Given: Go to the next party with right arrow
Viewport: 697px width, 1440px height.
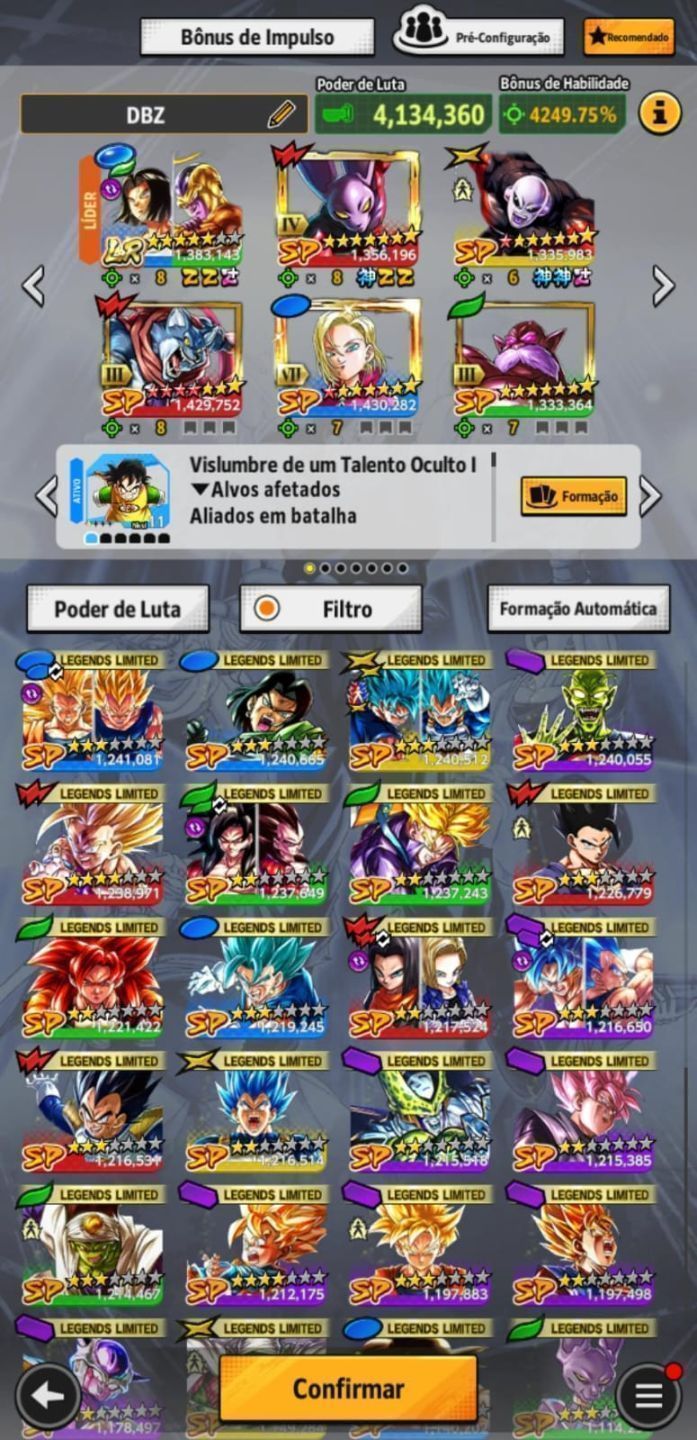Looking at the screenshot, I should 663,287.
